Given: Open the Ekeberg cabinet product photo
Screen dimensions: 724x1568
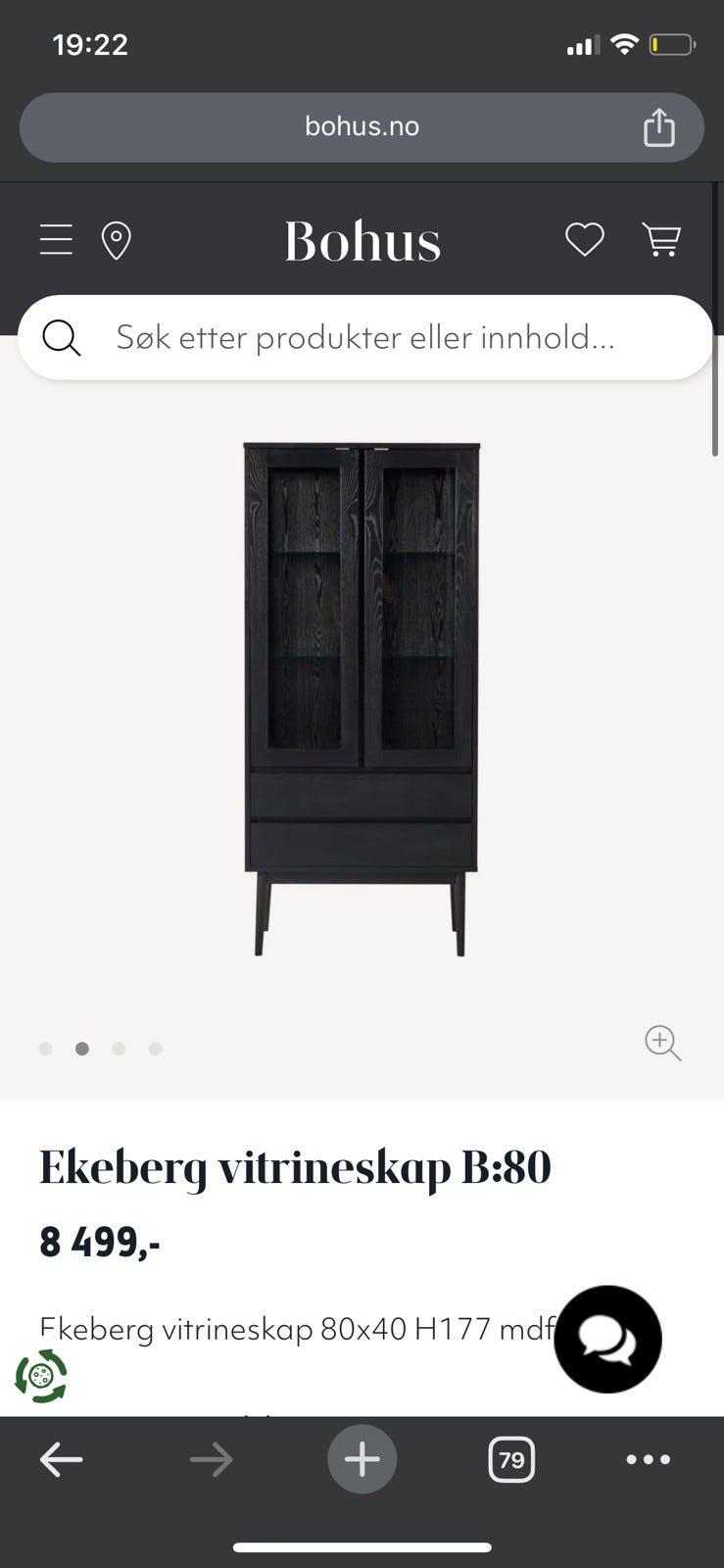Looking at the screenshot, I should coord(362,698).
